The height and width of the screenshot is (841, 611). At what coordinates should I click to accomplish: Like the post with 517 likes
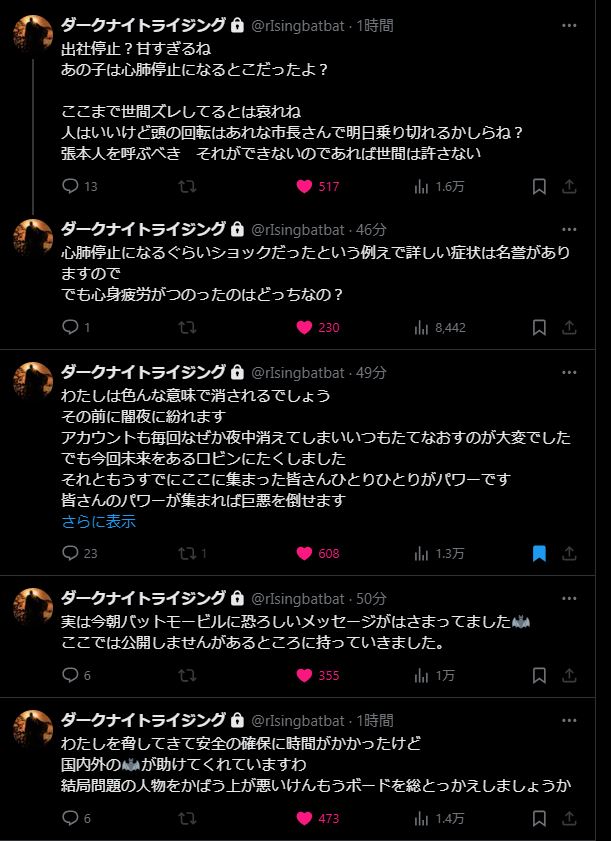pyautogui.click(x=306, y=186)
